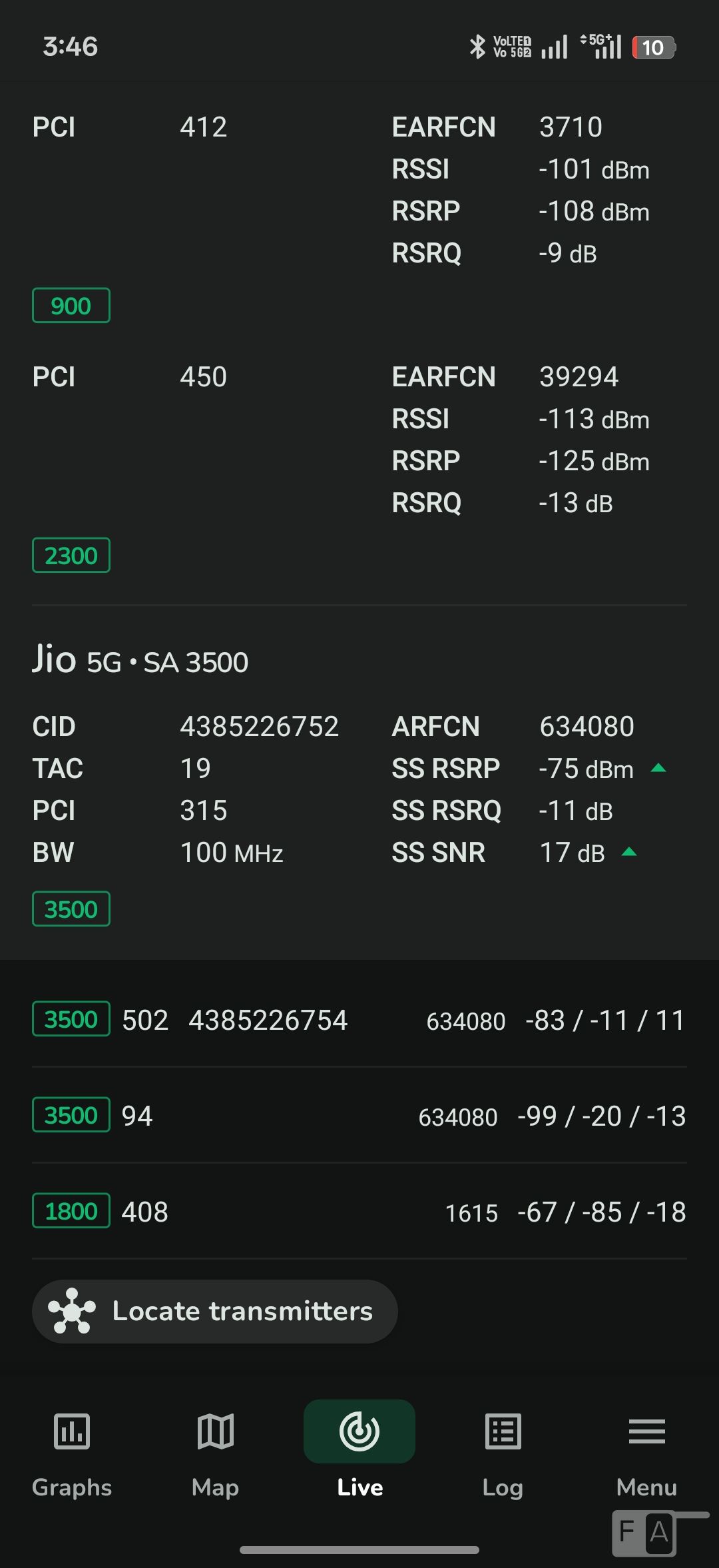Tap the Locate transmitters button
The height and width of the screenshot is (1568, 719).
214,1311
